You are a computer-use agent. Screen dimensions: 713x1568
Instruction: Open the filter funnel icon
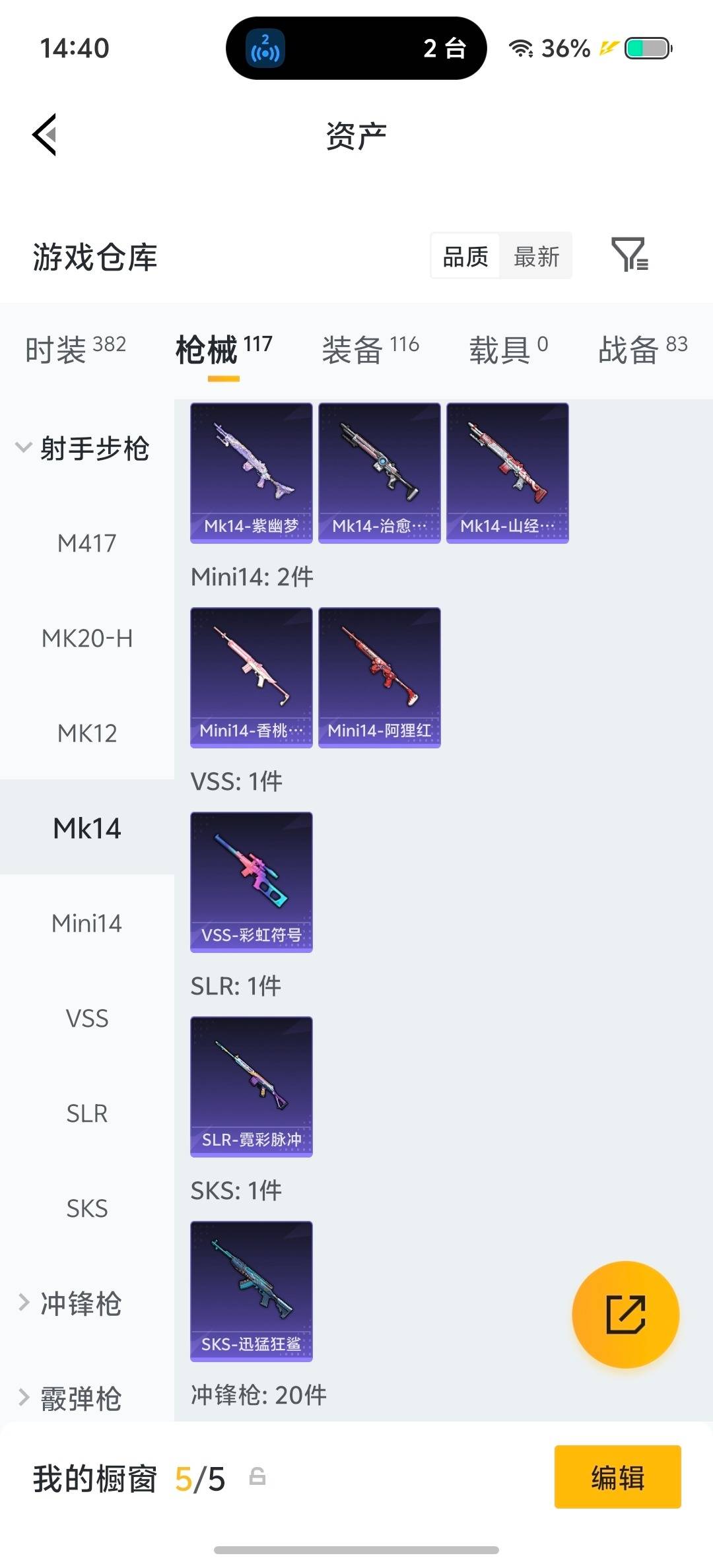click(x=628, y=256)
